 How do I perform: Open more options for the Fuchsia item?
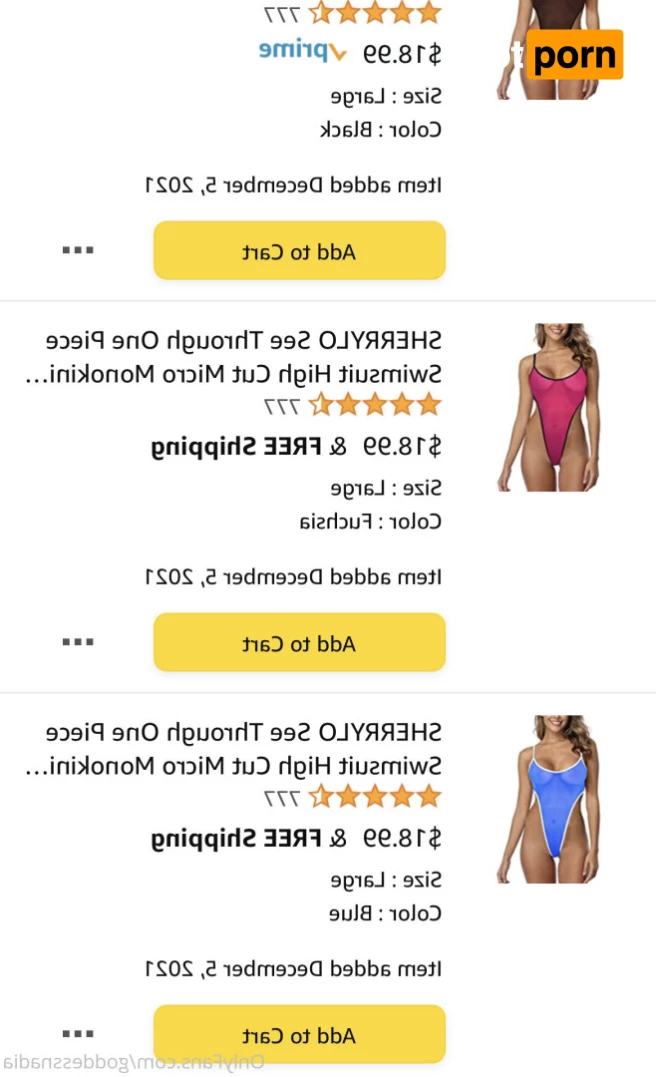coord(78,642)
